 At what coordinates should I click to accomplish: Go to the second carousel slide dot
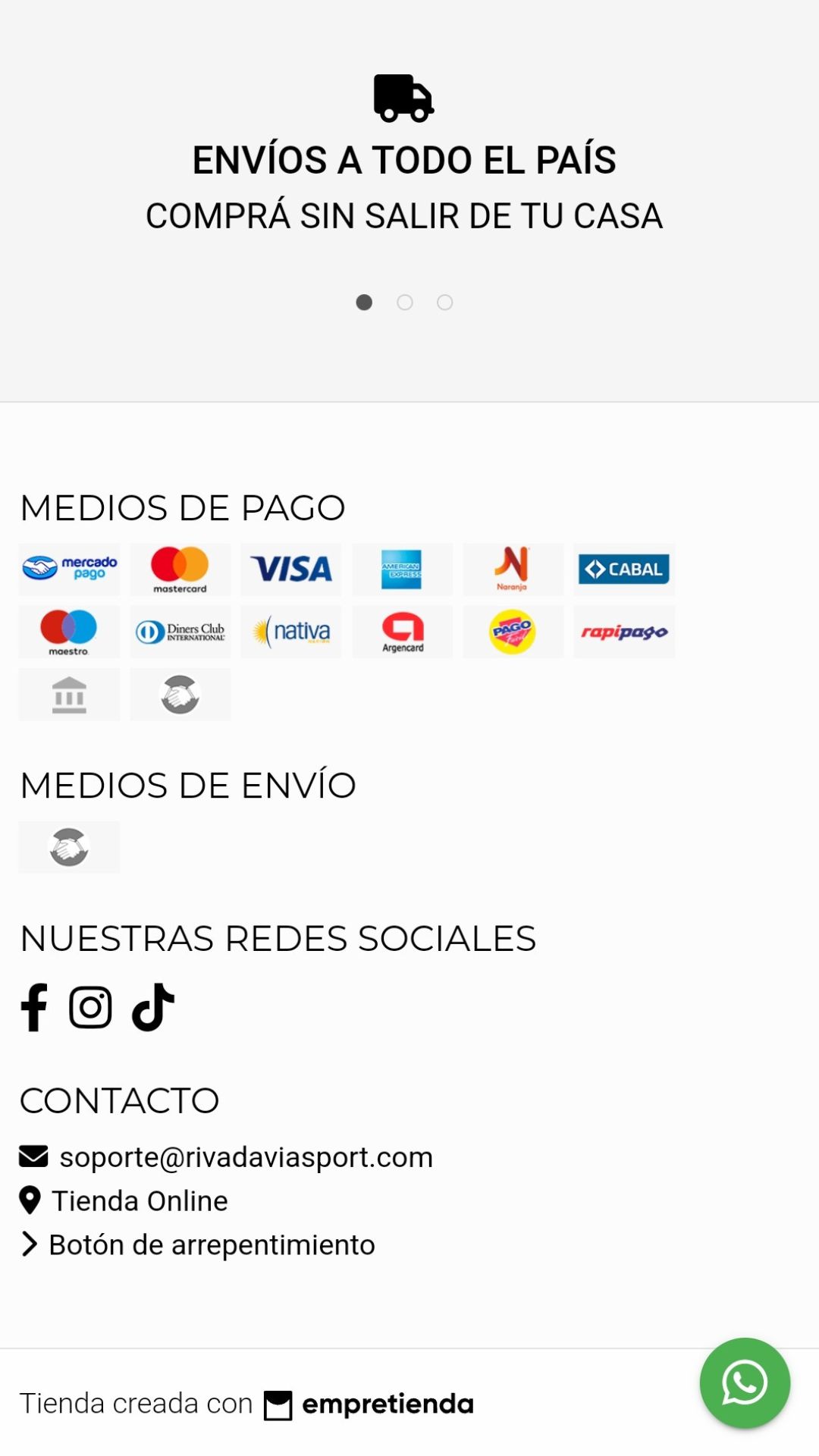(405, 303)
